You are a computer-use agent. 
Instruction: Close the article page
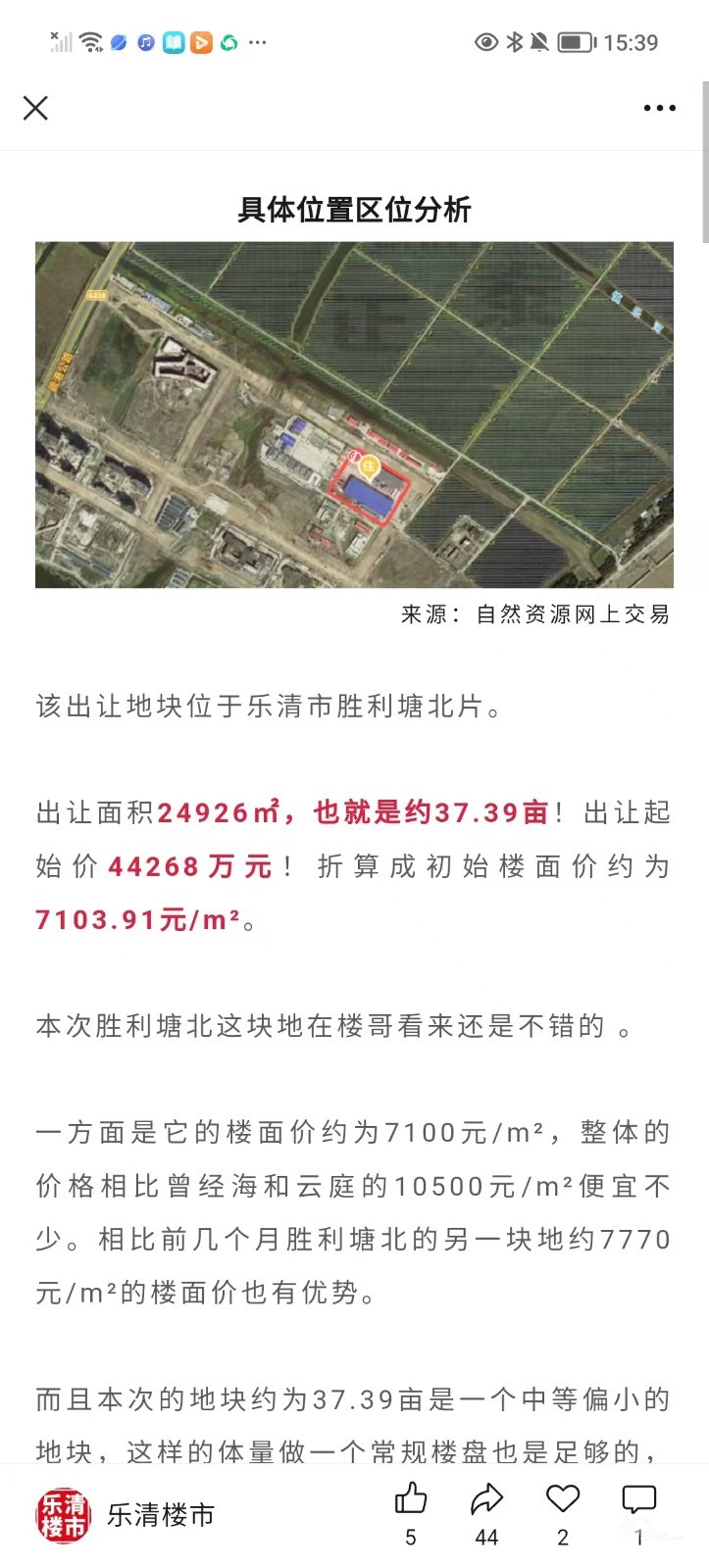[35, 108]
